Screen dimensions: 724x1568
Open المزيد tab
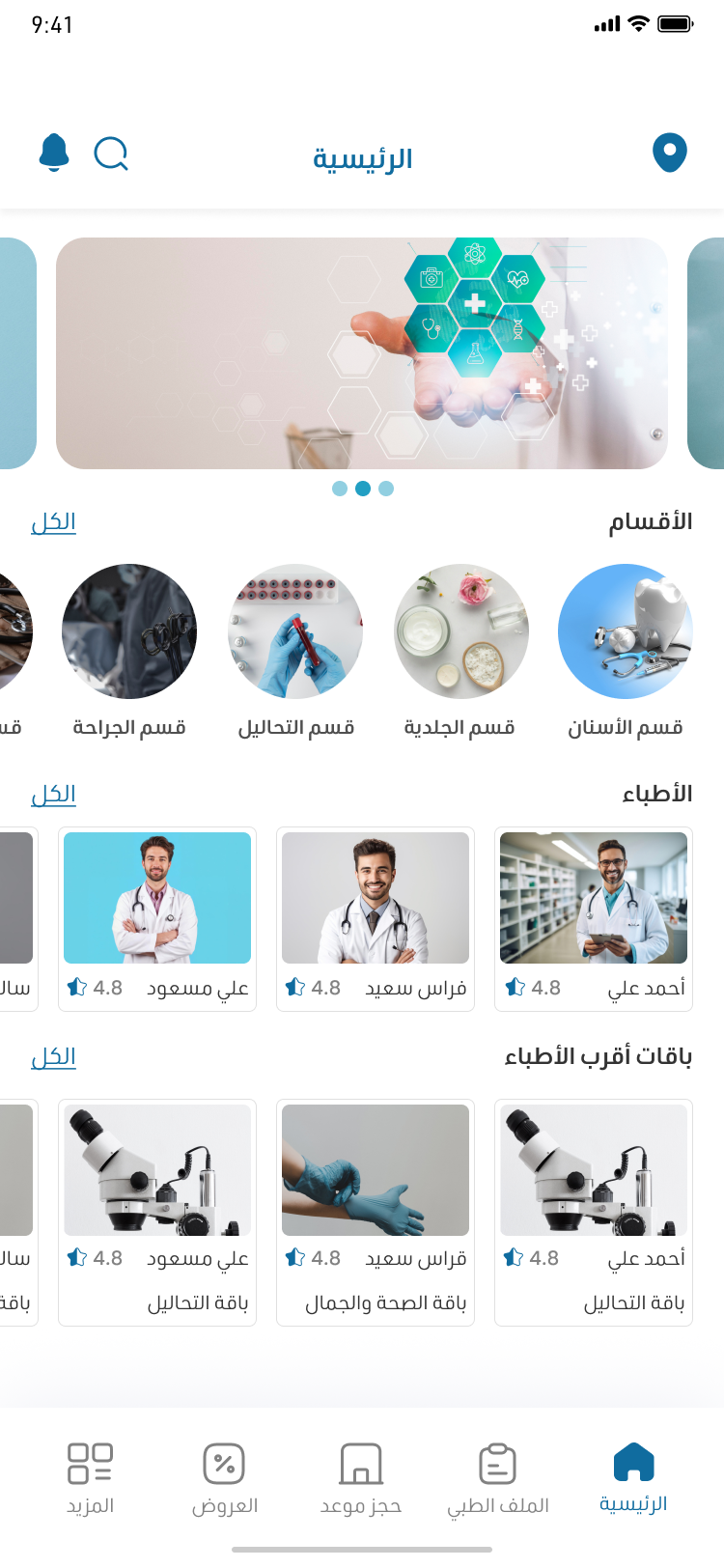[x=90, y=1478]
